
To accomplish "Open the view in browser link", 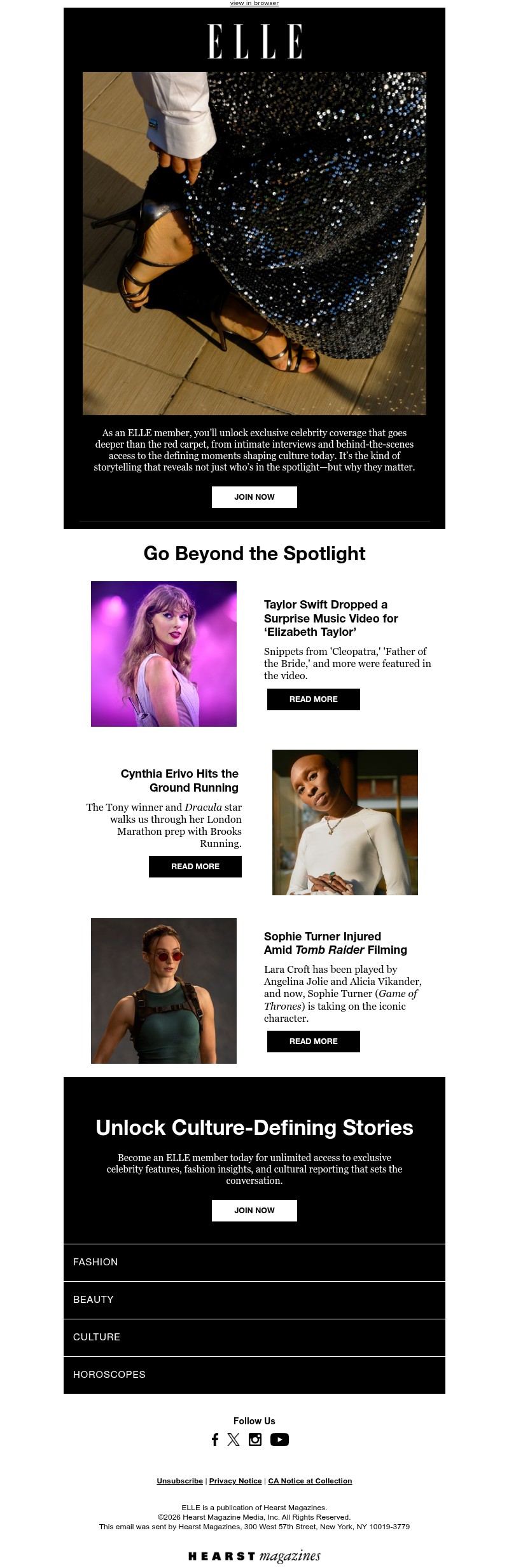I will (254, 3).
